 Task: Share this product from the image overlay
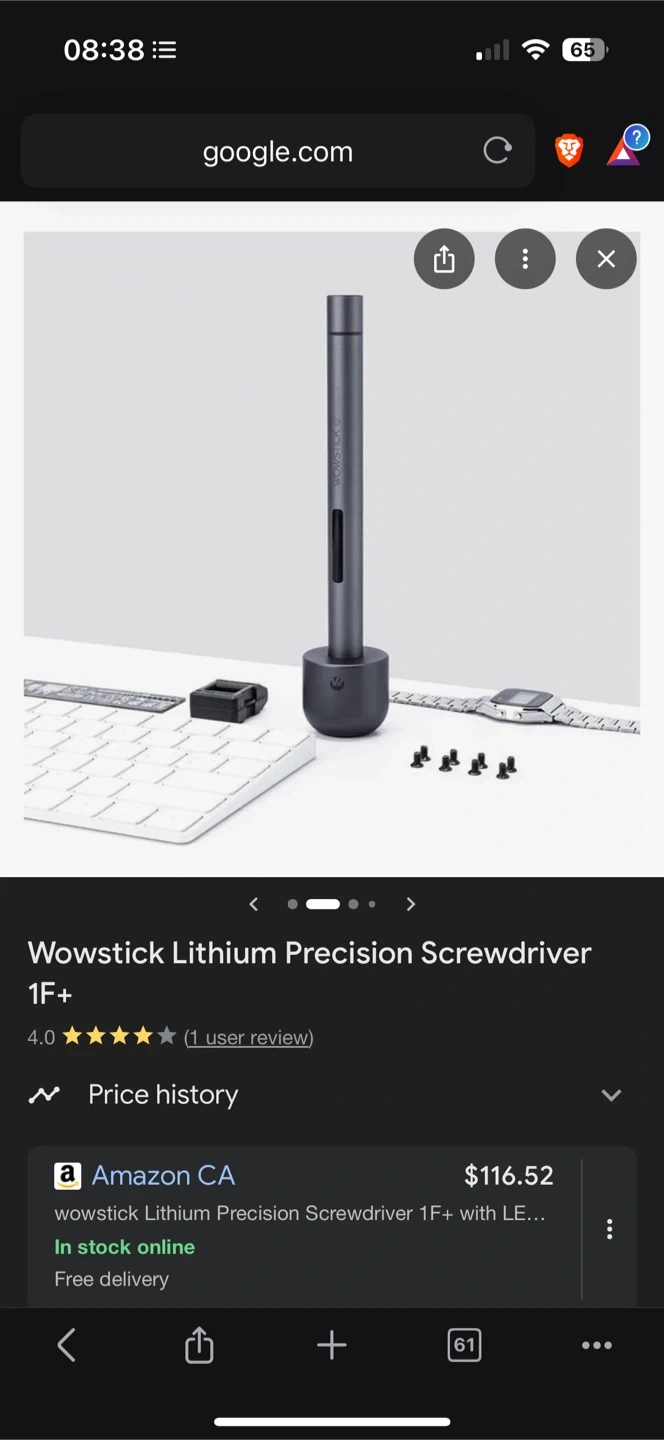[444, 259]
